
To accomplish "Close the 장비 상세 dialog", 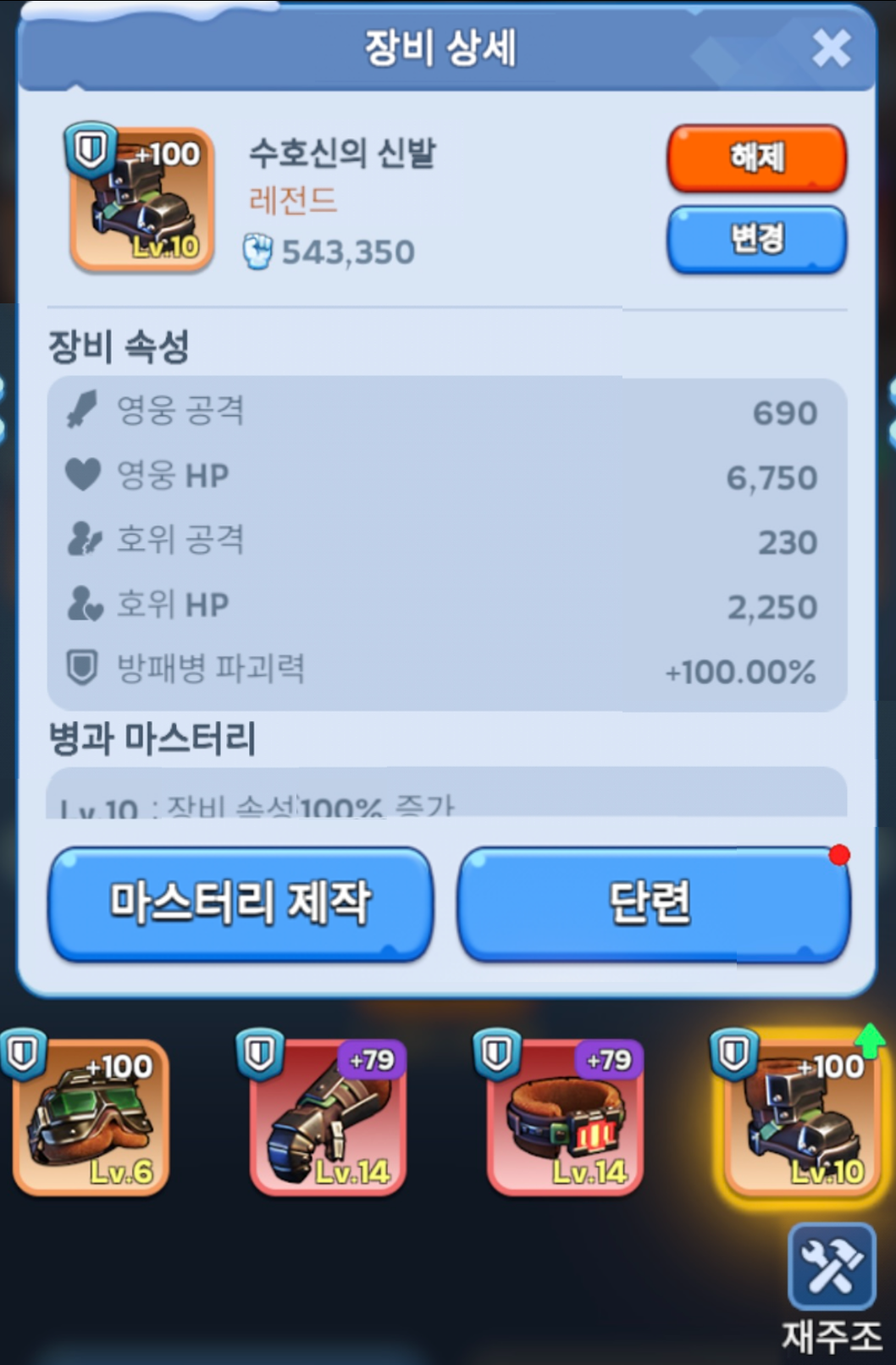I will pyautogui.click(x=831, y=47).
